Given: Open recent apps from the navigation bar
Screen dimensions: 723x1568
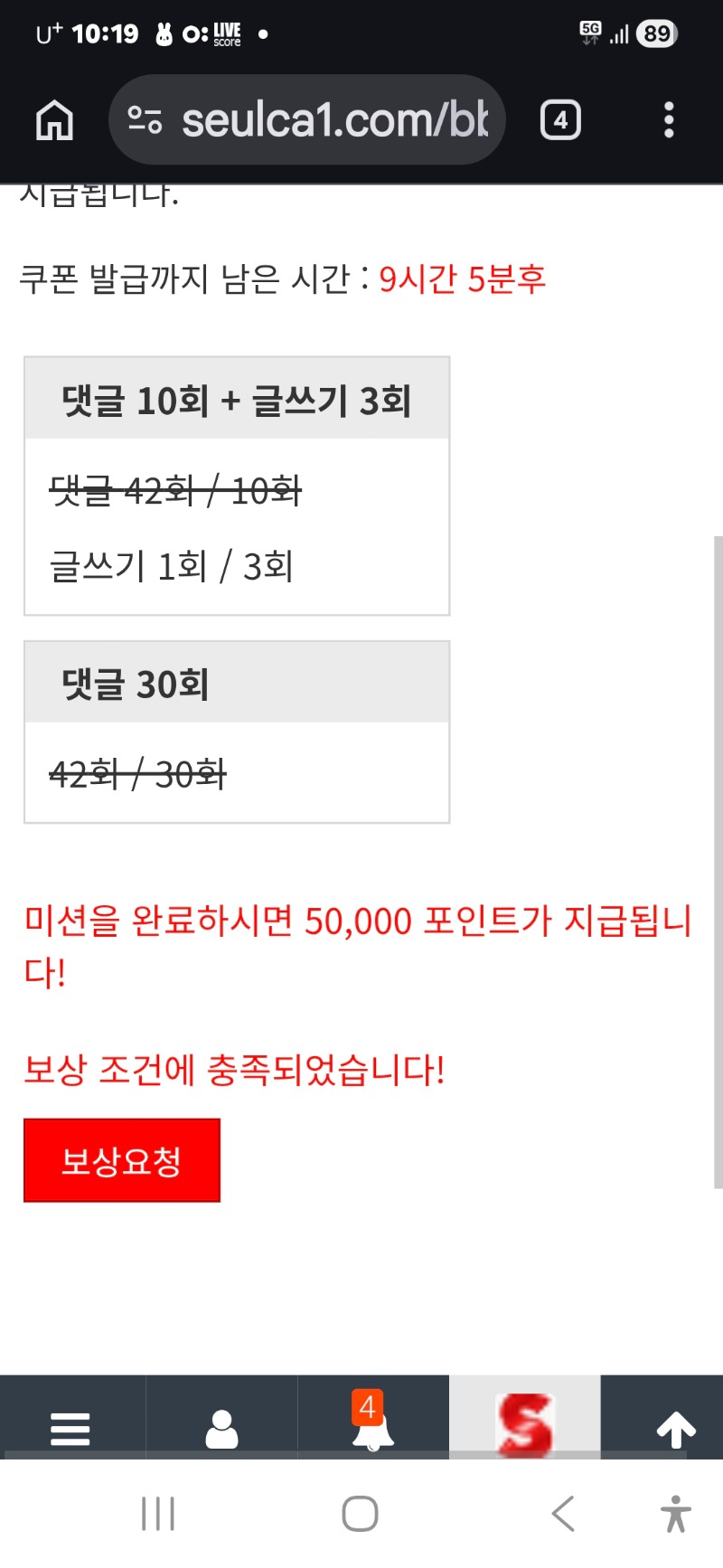Looking at the screenshot, I should pyautogui.click(x=158, y=1513).
